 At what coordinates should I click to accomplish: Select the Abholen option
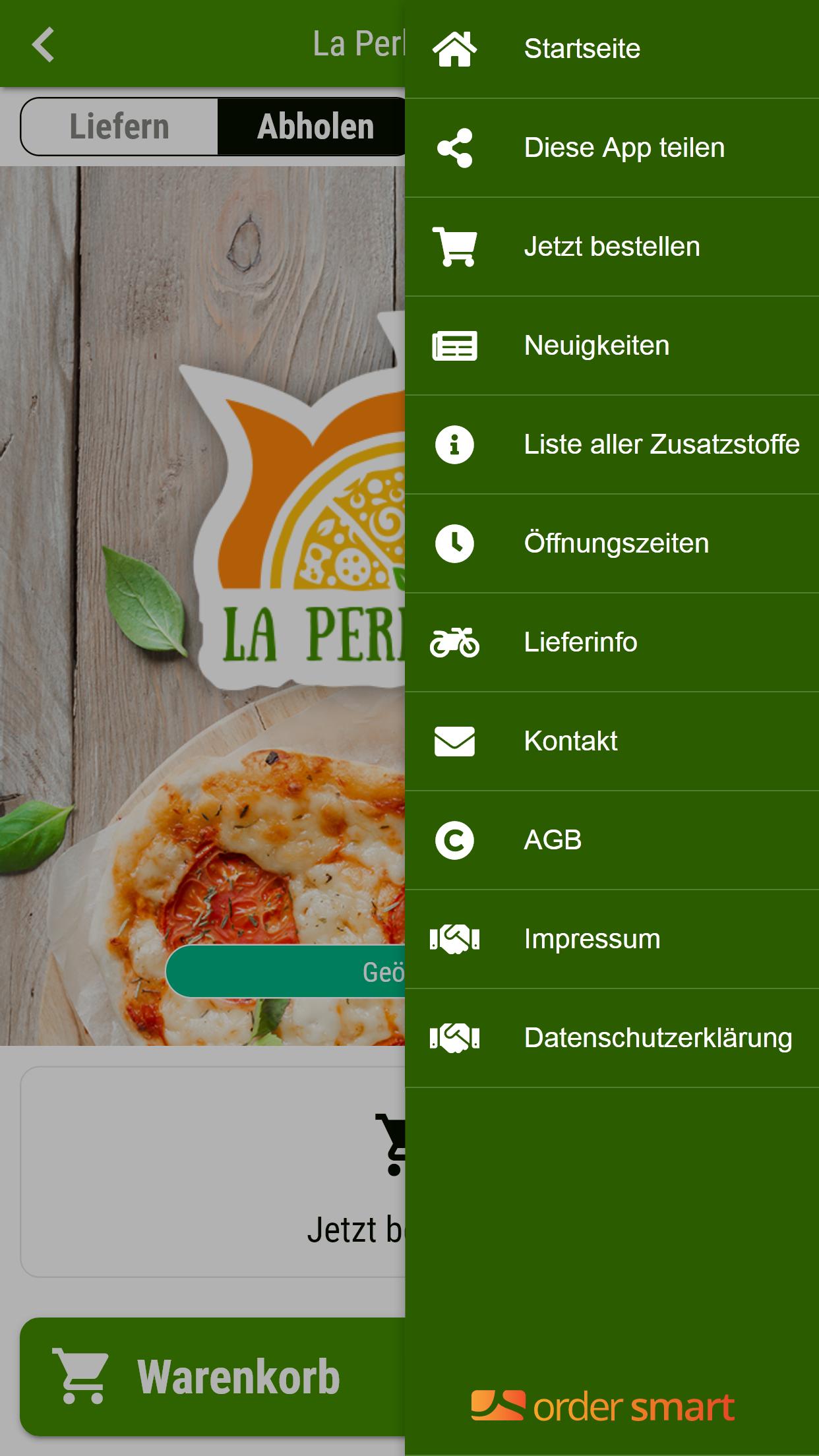(314, 127)
